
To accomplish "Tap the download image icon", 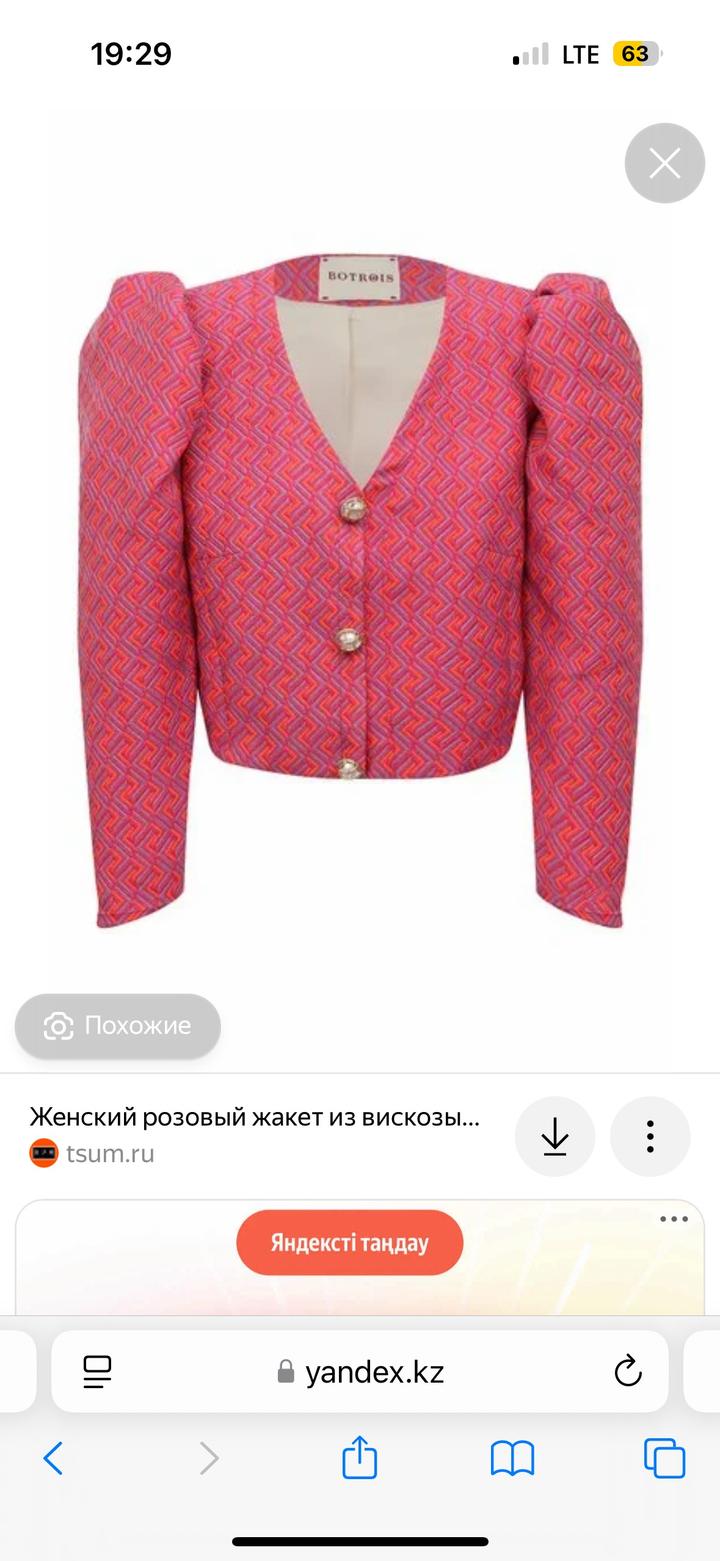I will pos(555,1136).
